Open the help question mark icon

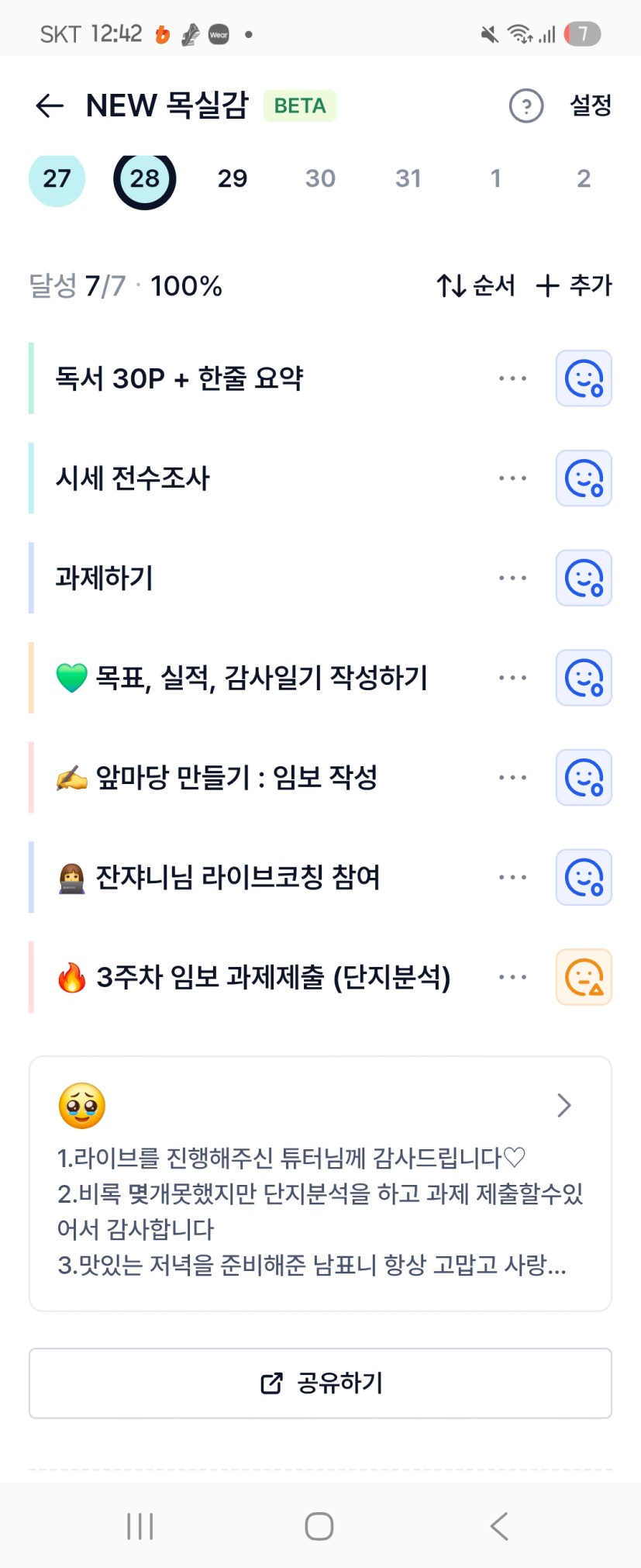(x=526, y=105)
